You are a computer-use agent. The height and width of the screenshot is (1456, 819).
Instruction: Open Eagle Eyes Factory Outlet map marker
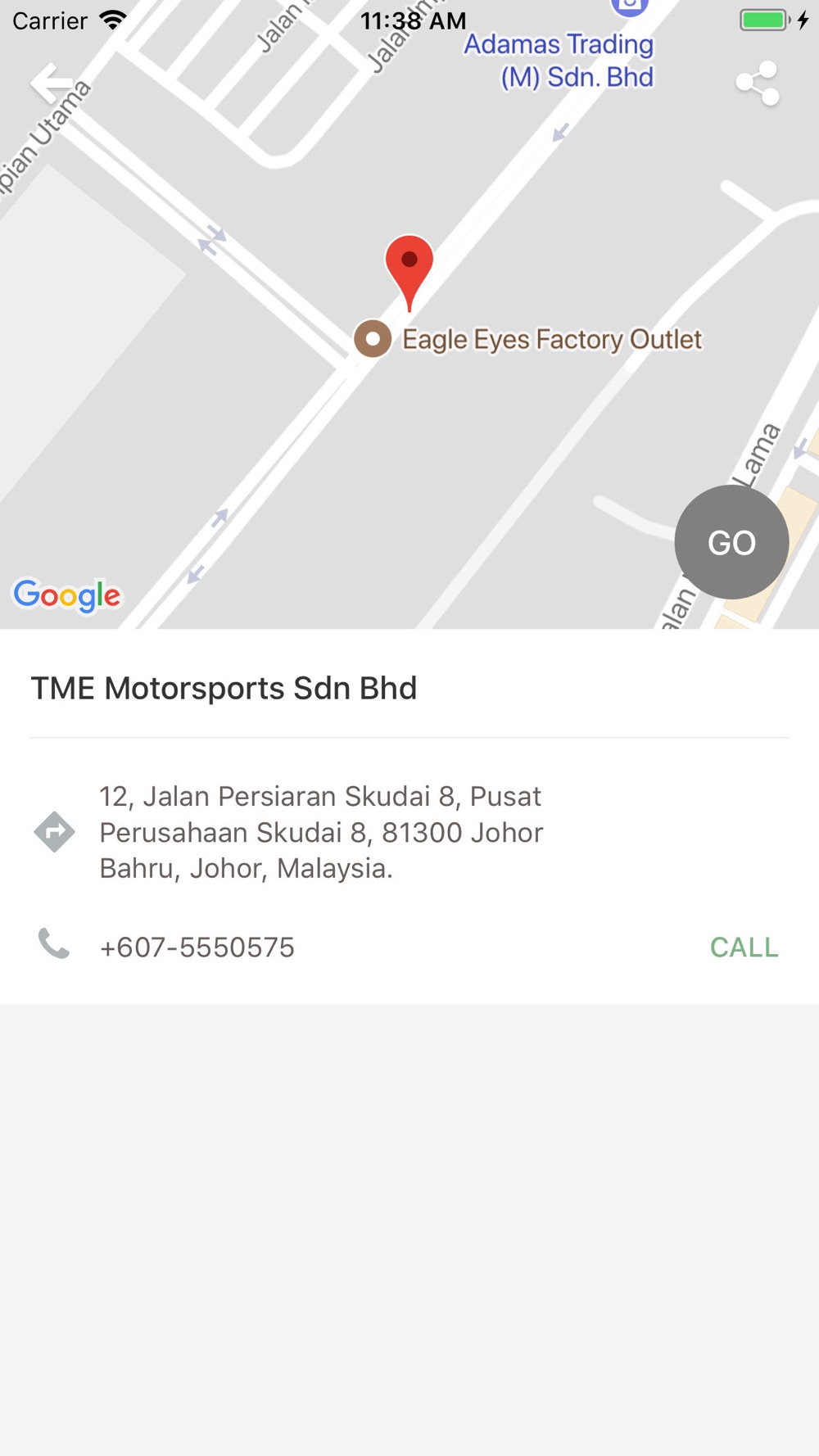click(x=373, y=339)
